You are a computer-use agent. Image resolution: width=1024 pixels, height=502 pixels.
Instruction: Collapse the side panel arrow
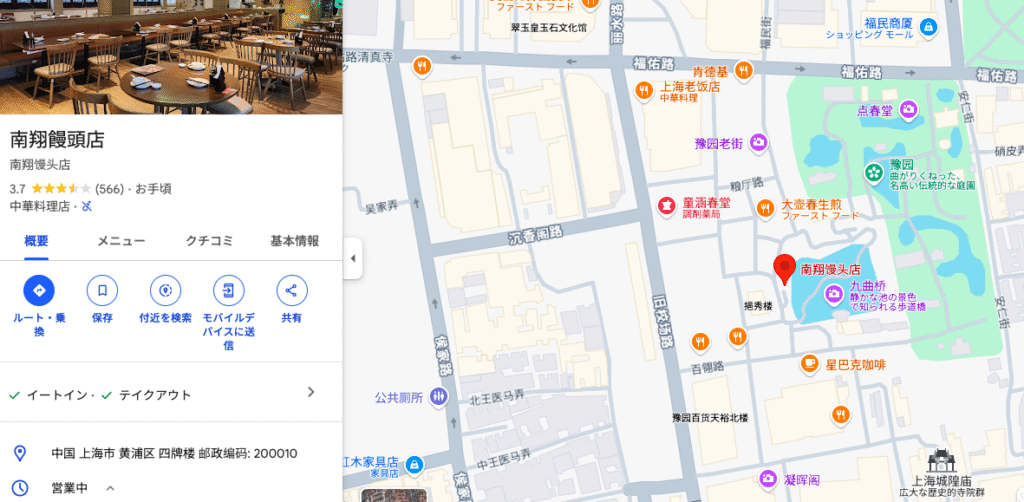tap(352, 259)
